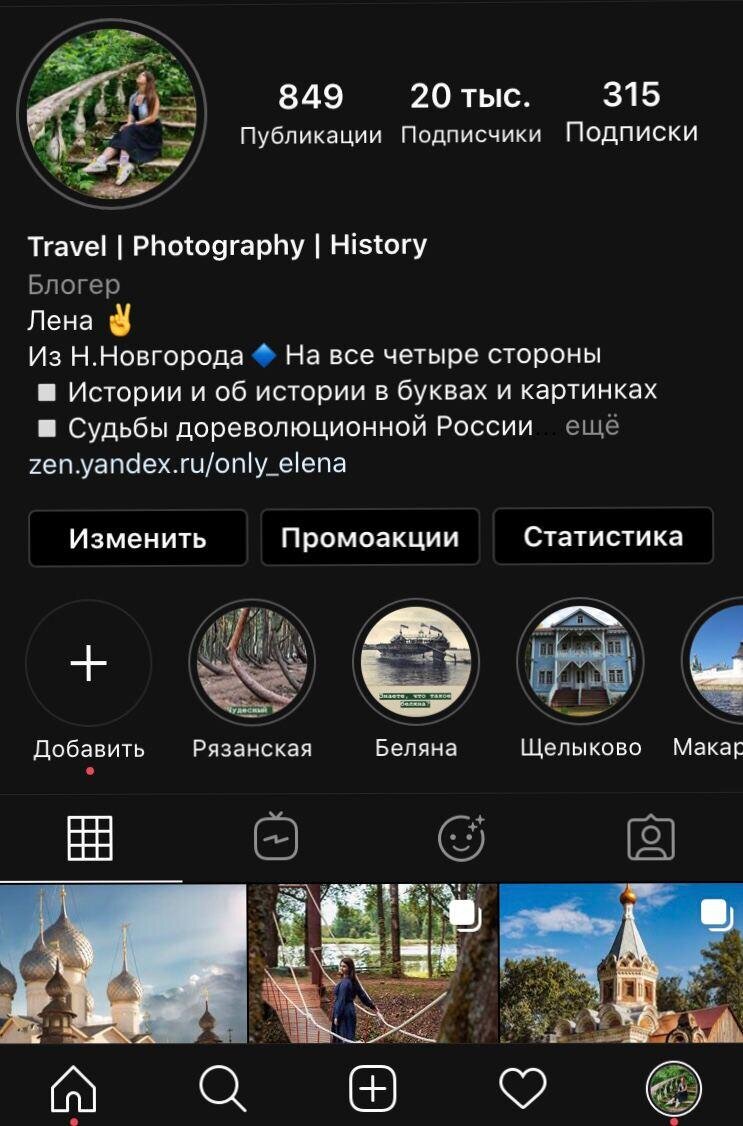This screenshot has height=1126, width=743.
Task: Tap the new post plus icon
Action: (x=371, y=1089)
